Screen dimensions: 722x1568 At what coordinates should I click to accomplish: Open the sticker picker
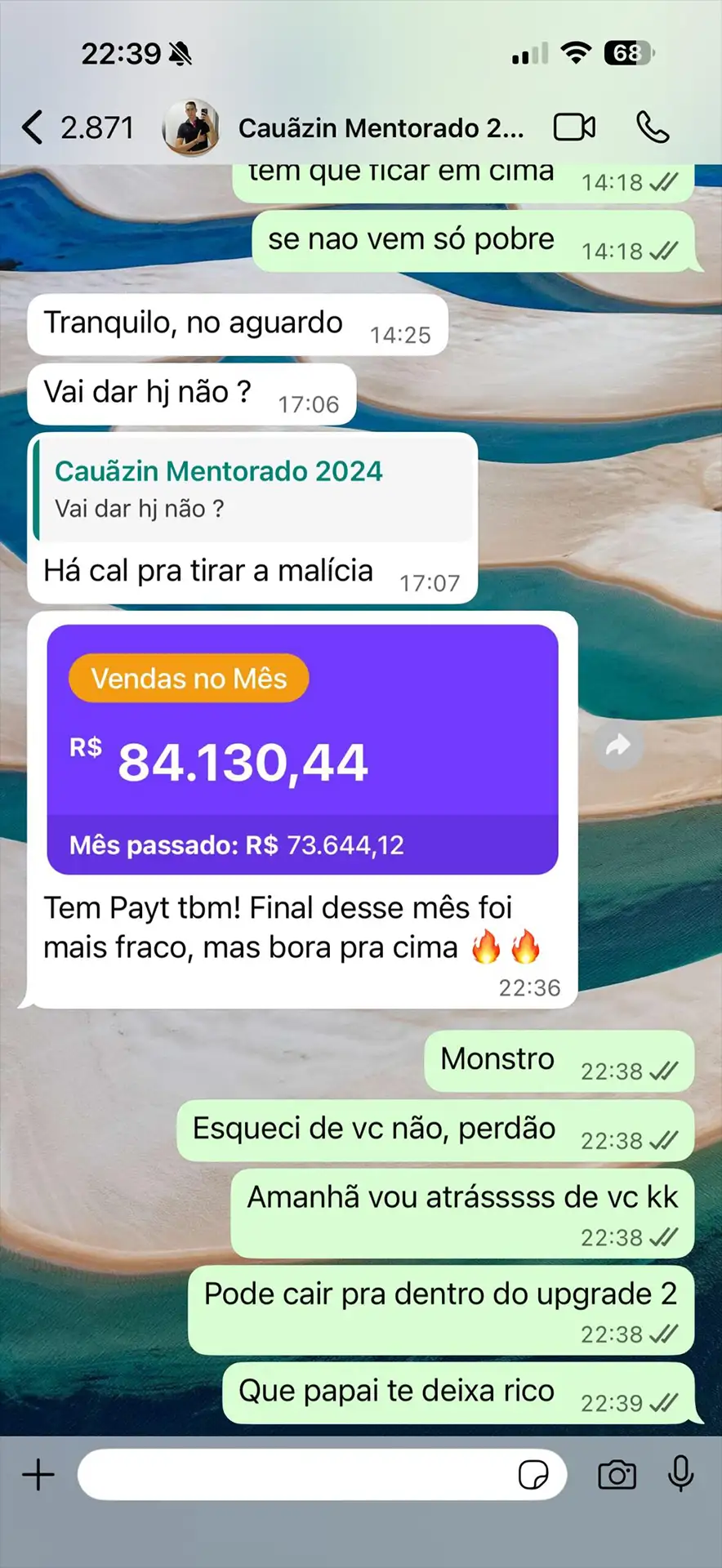pos(533,1475)
